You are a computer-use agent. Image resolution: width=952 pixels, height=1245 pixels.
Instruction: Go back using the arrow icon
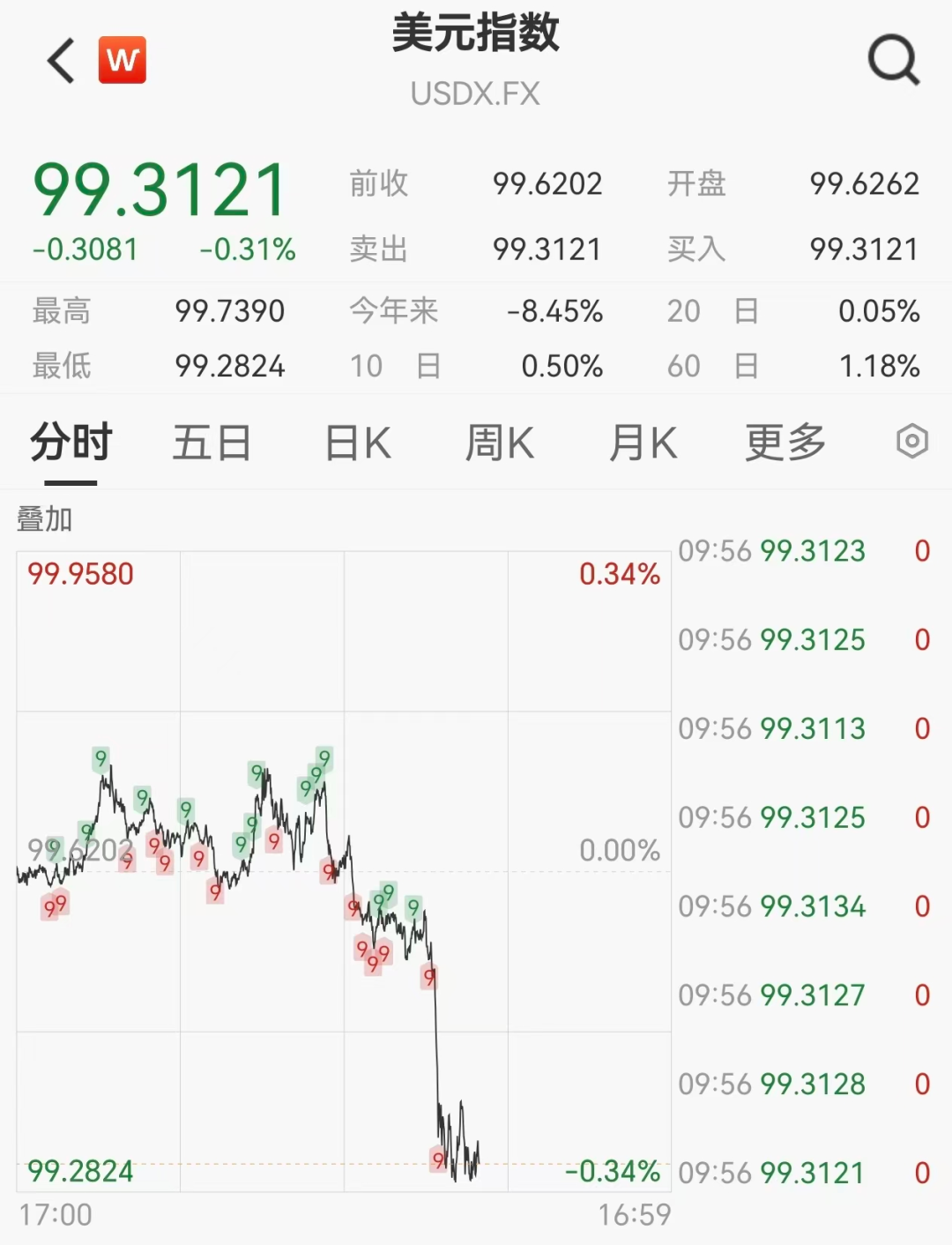pos(62,61)
